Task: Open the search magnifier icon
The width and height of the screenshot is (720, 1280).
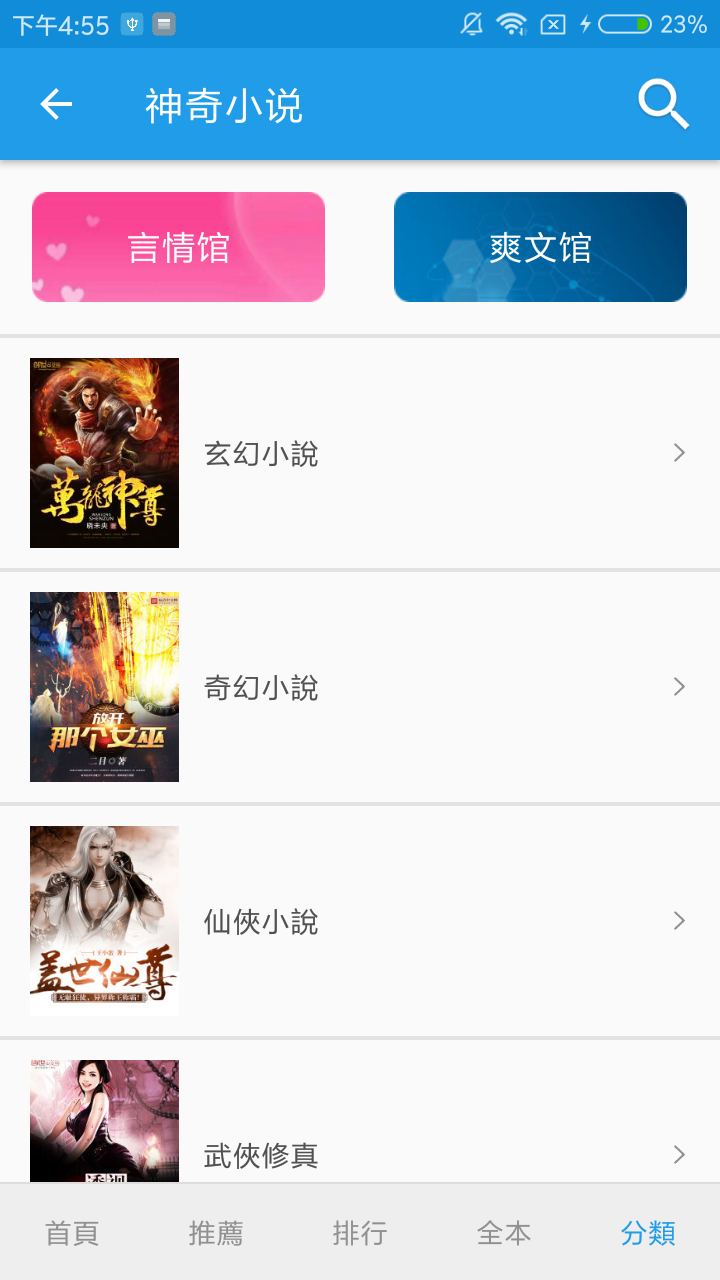Action: click(x=663, y=104)
